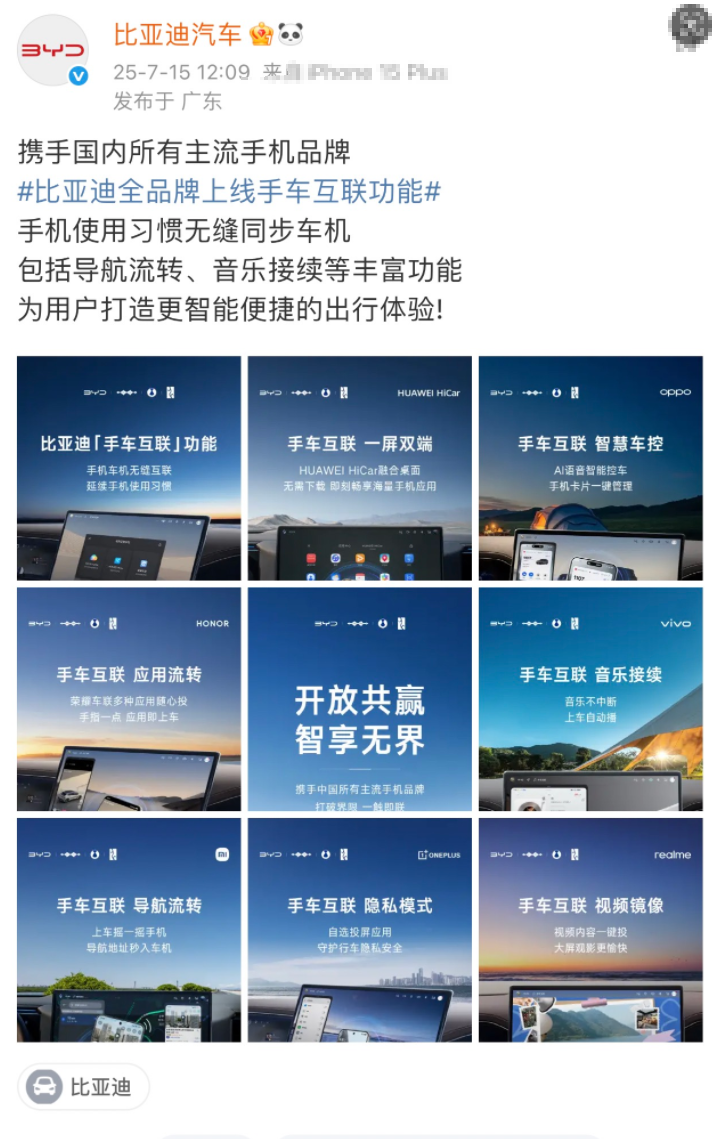Viewport: 718px width, 1139px height.
Task: View the 比亚迪「手车互联」功能 image
Action: pyautogui.click(x=129, y=468)
